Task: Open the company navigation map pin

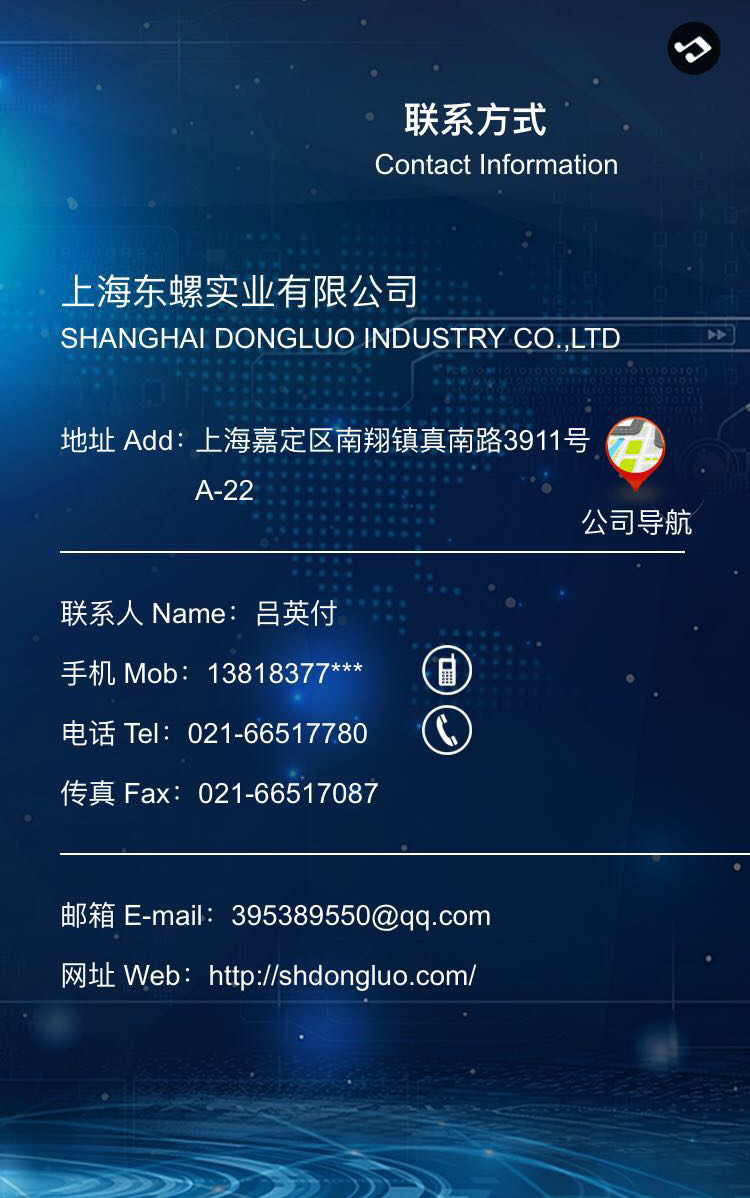Action: click(x=636, y=452)
